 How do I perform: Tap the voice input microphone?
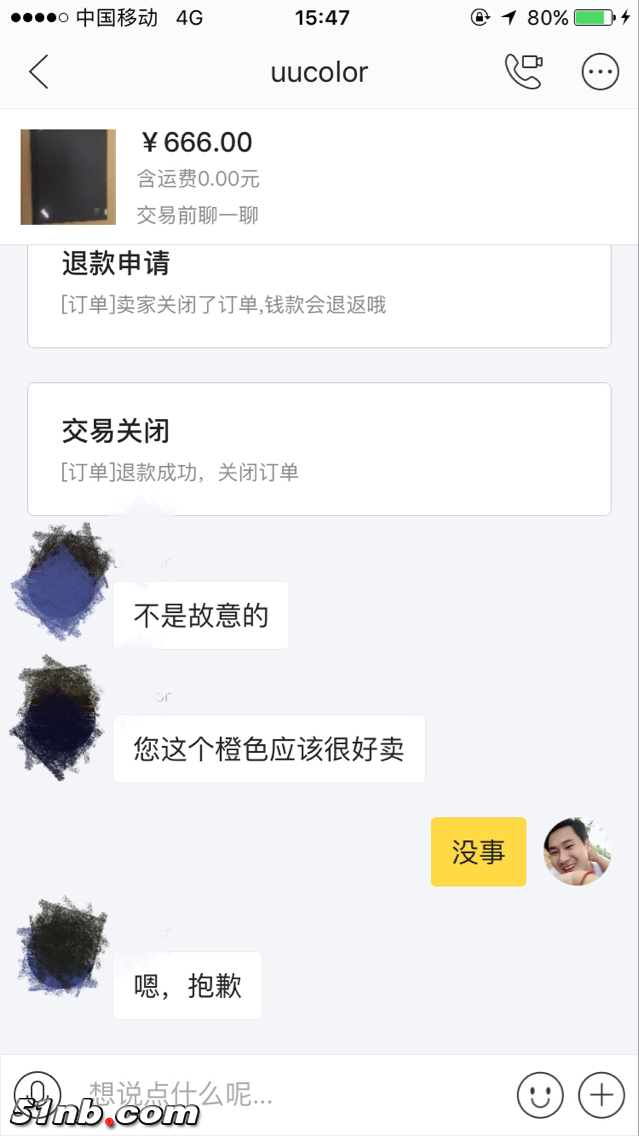[x=37, y=1094]
